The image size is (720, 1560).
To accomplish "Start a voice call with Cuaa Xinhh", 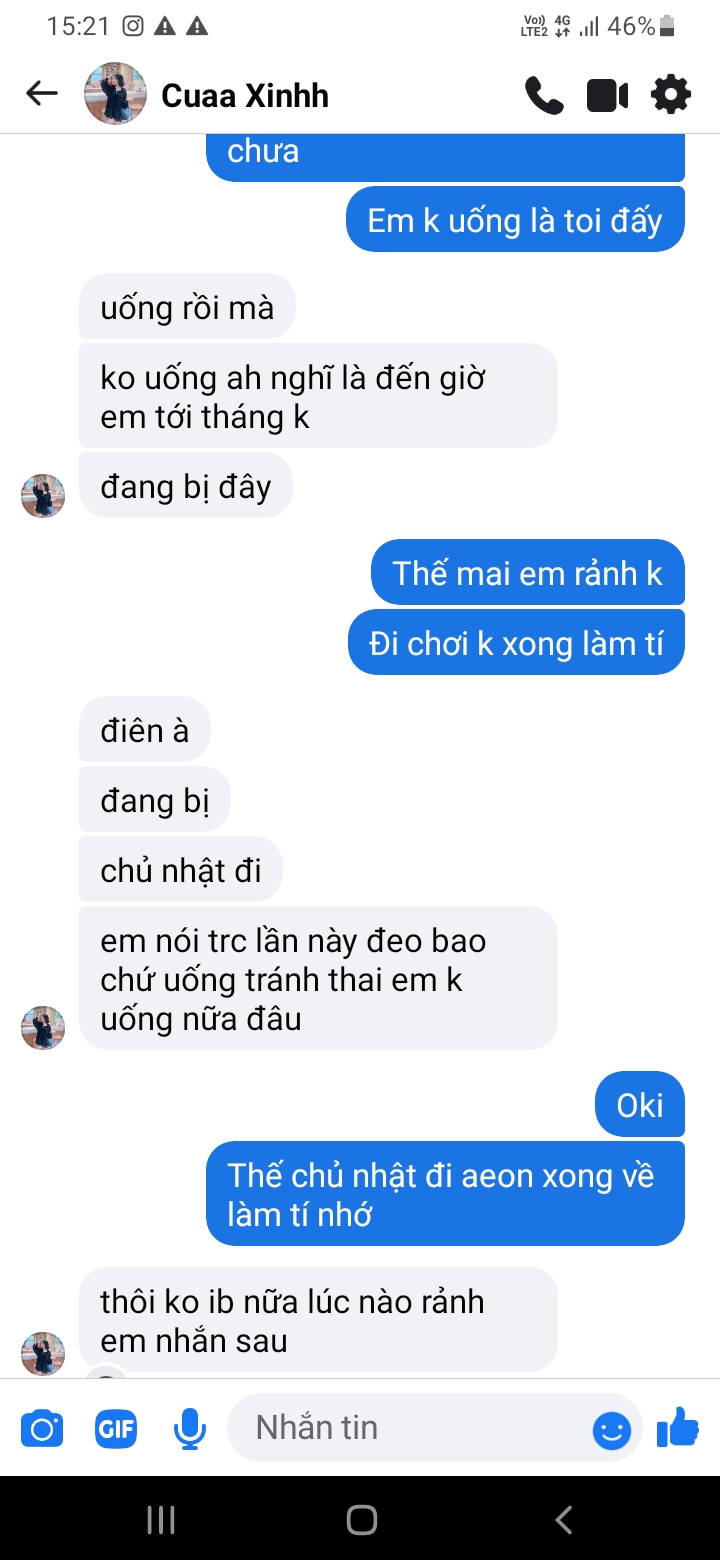I will [544, 95].
